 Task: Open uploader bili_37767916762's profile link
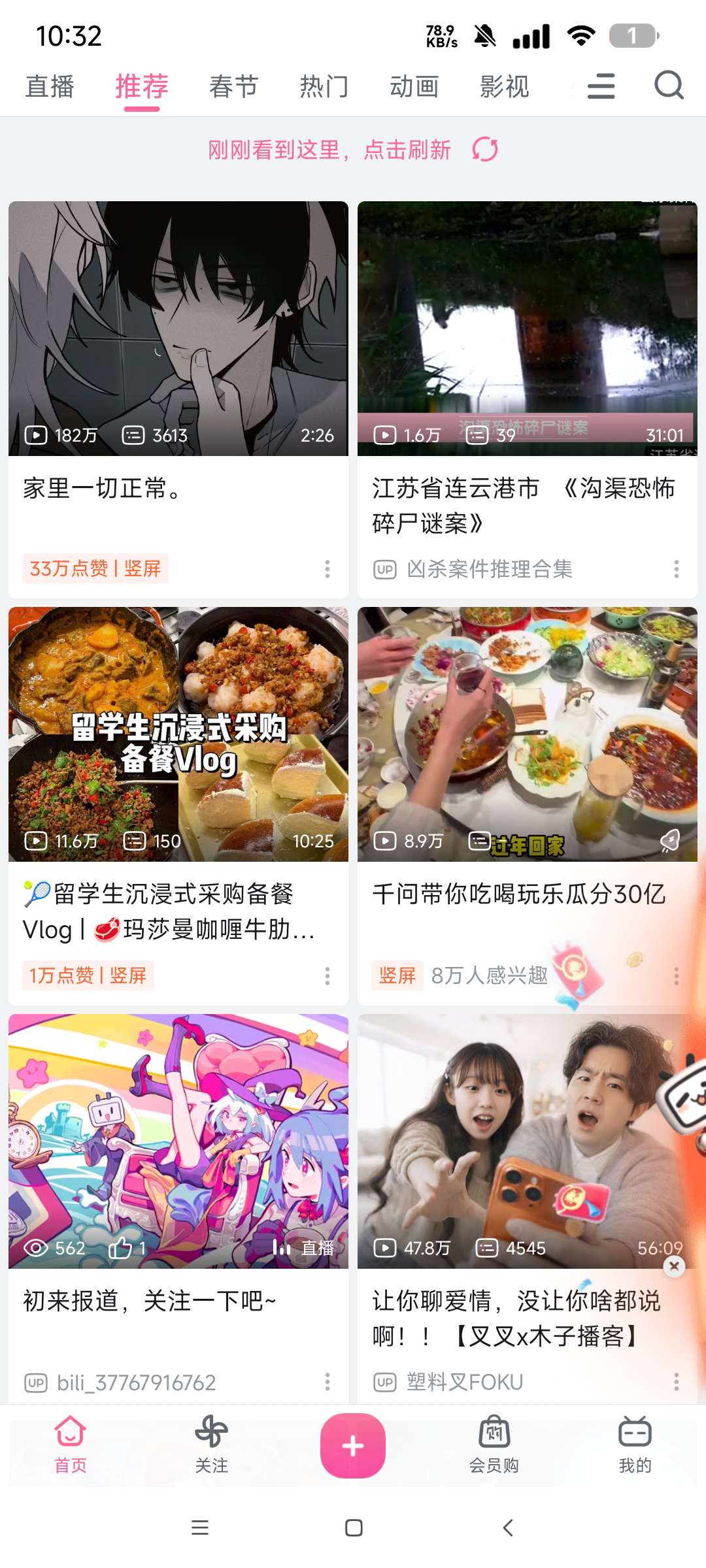click(x=133, y=1382)
